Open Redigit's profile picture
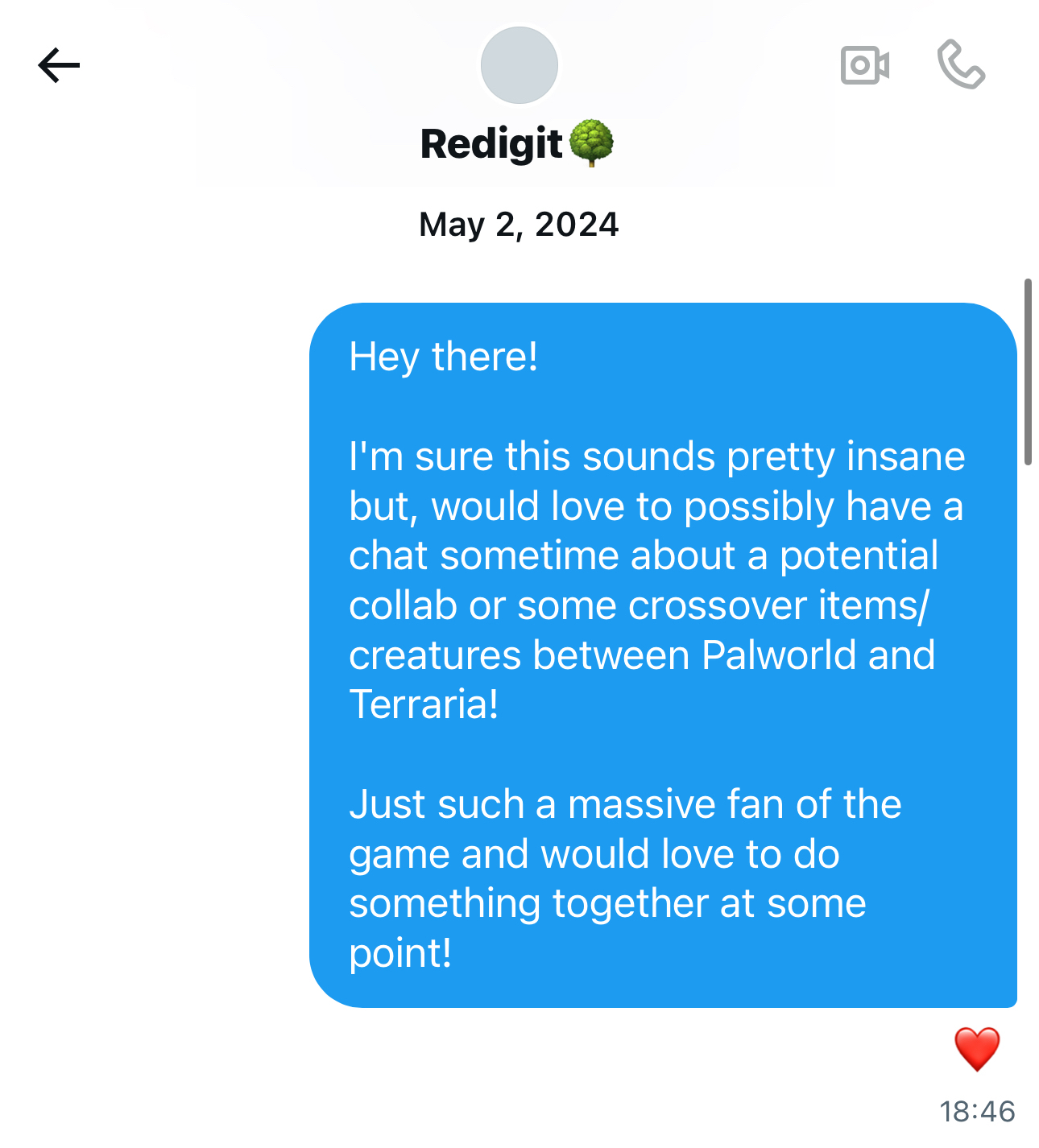Viewport: 1039px width, 1148px height. pyautogui.click(x=519, y=65)
